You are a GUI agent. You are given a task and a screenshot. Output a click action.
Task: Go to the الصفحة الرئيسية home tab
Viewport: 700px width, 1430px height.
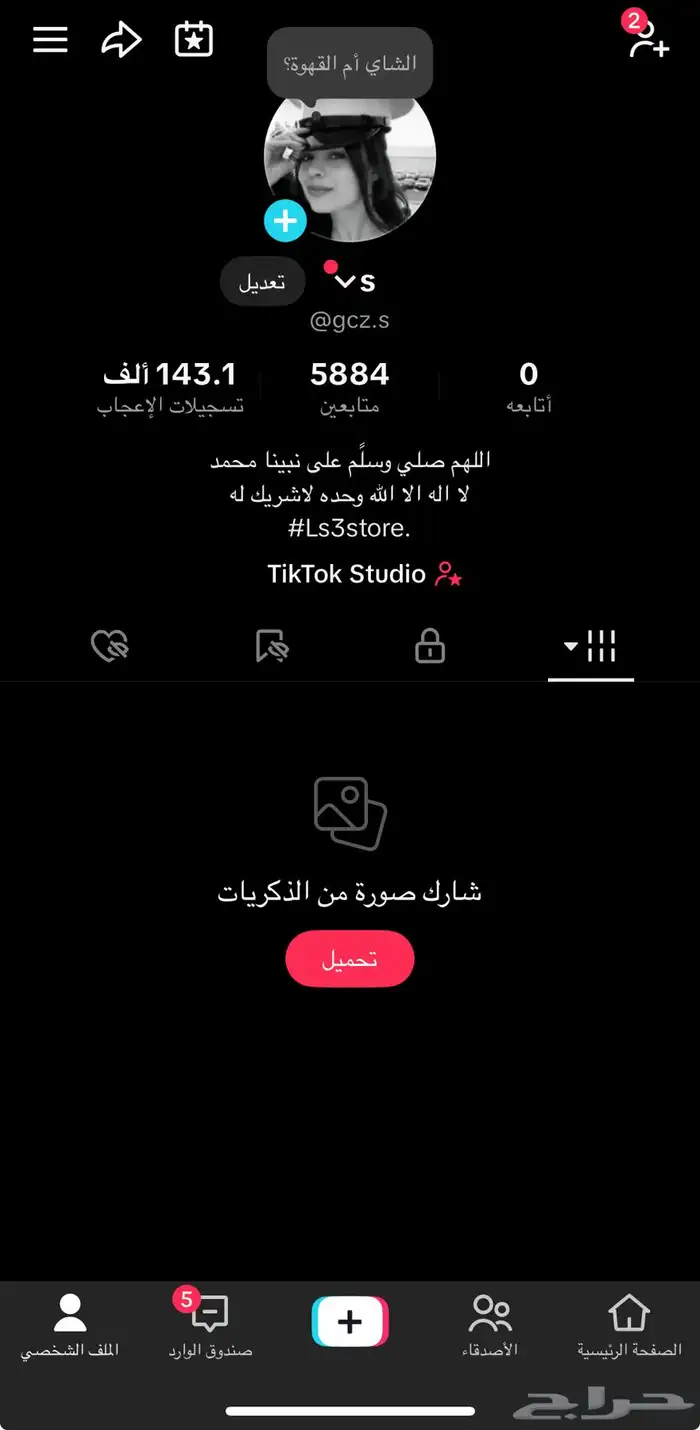(629, 1326)
